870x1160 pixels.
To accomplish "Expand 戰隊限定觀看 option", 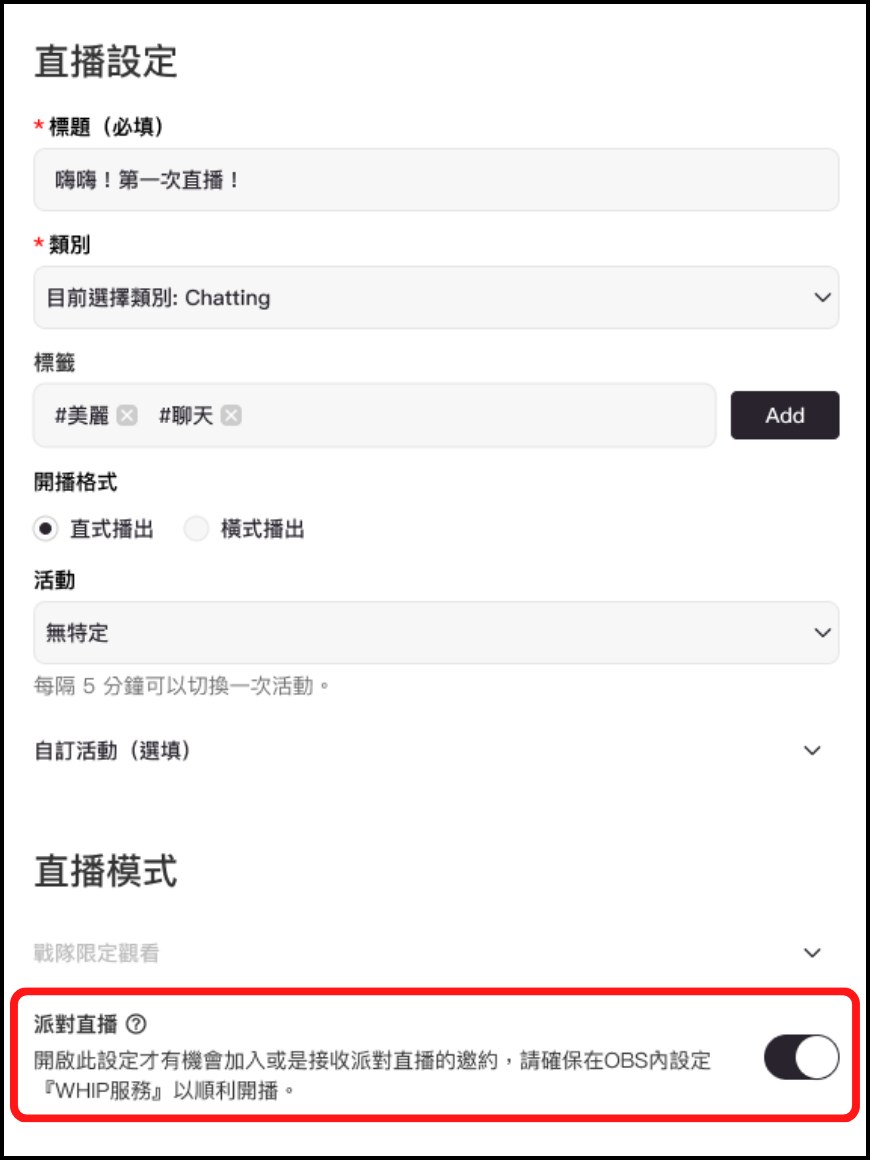I will coord(812,953).
